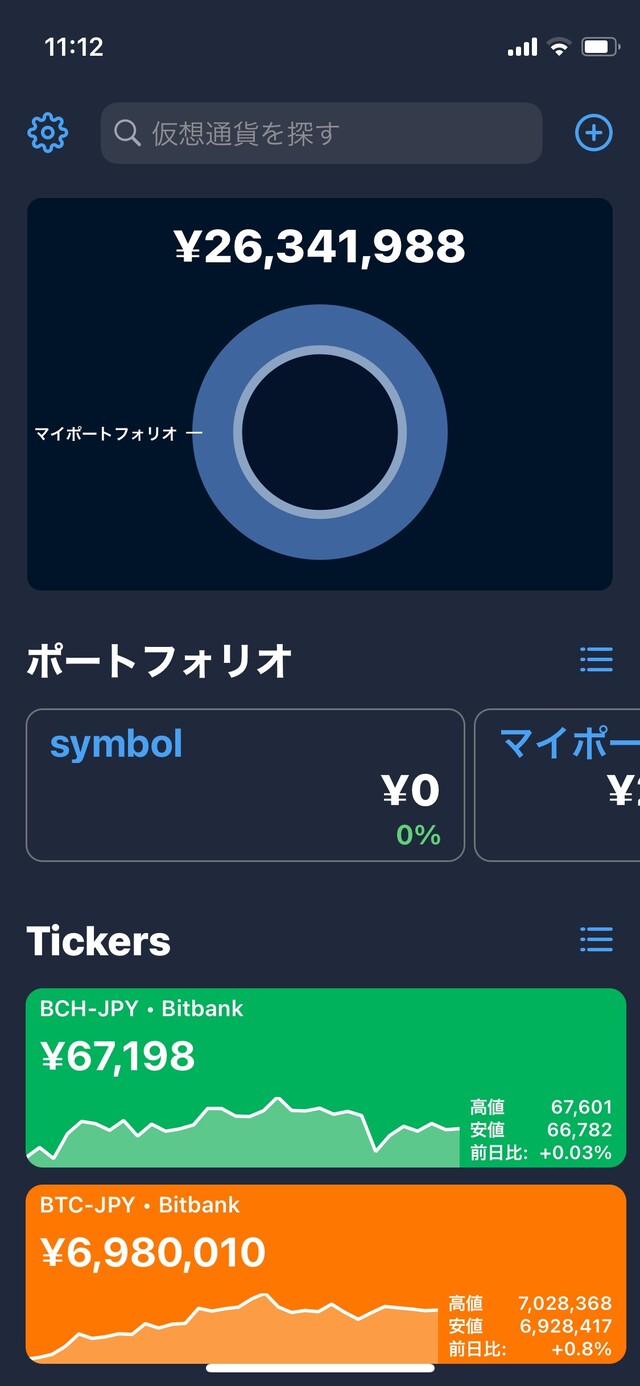Image resolution: width=640 pixels, height=1386 pixels.
Task: Open the BCH-JPY Bitbank ticker card
Action: point(325,1077)
